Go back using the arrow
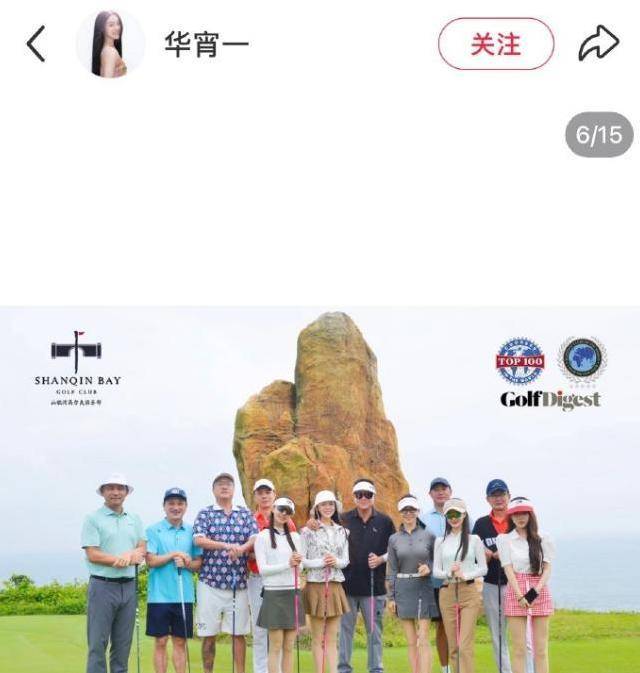 click(x=36, y=44)
